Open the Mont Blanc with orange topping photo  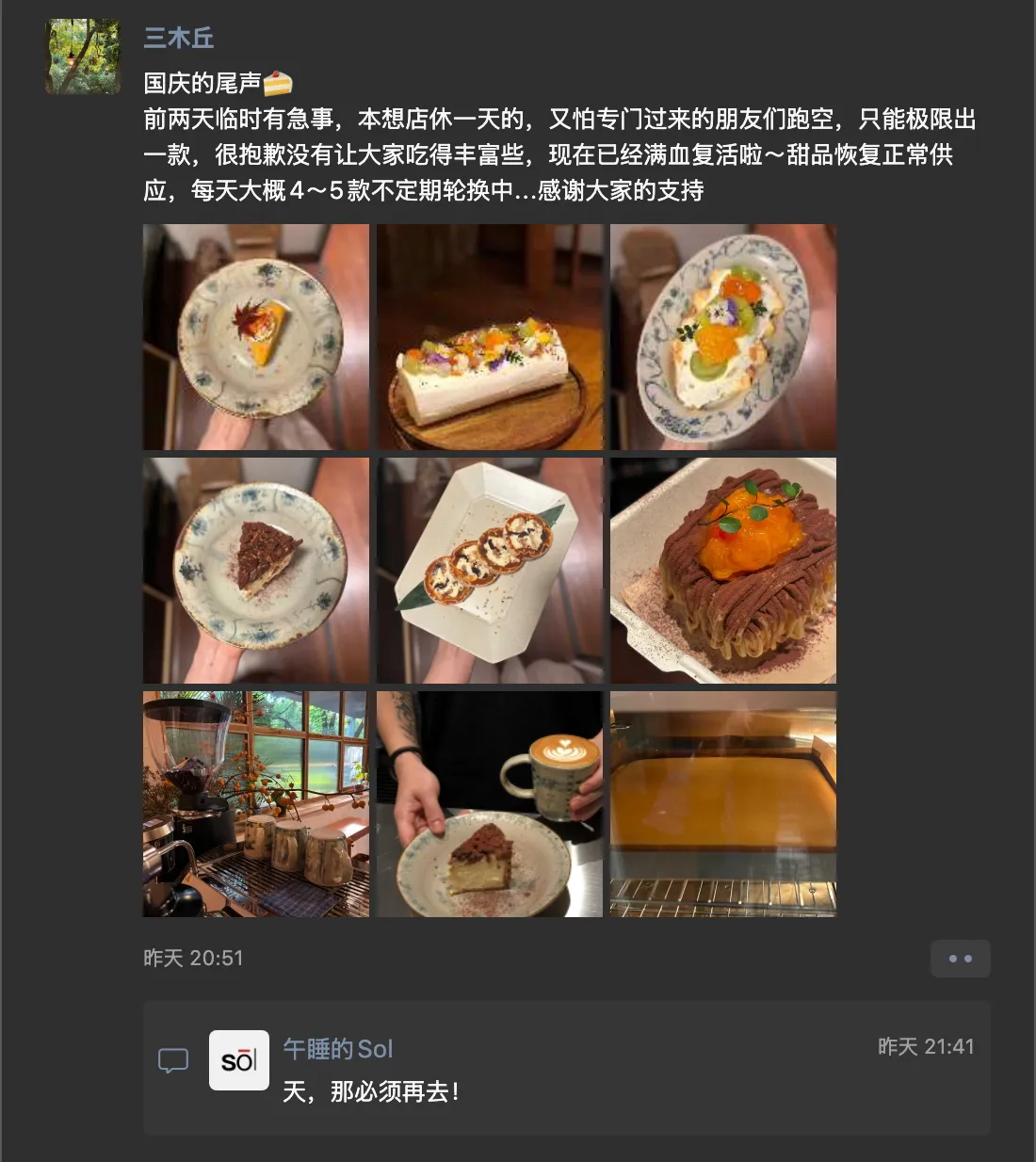click(722, 570)
